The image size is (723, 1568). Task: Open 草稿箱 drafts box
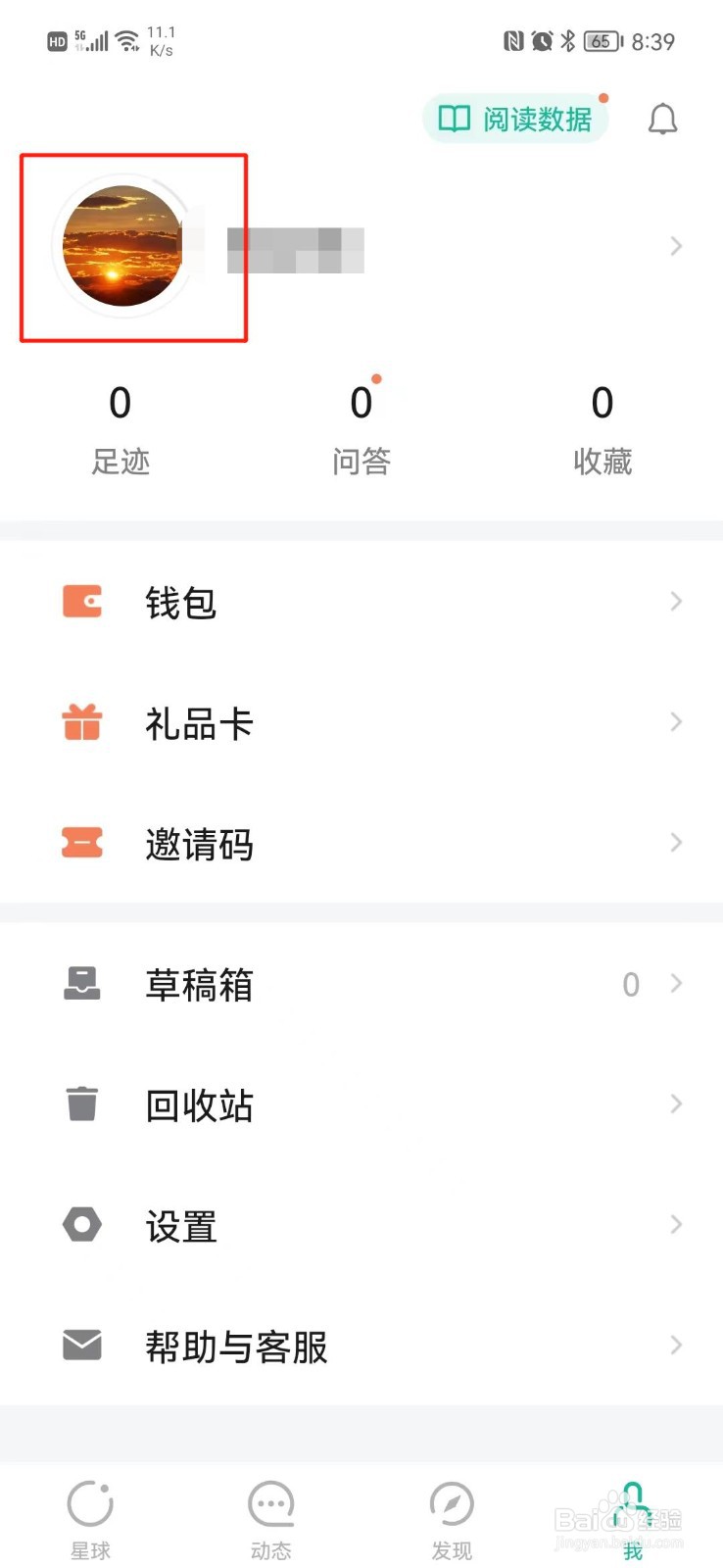click(x=361, y=984)
